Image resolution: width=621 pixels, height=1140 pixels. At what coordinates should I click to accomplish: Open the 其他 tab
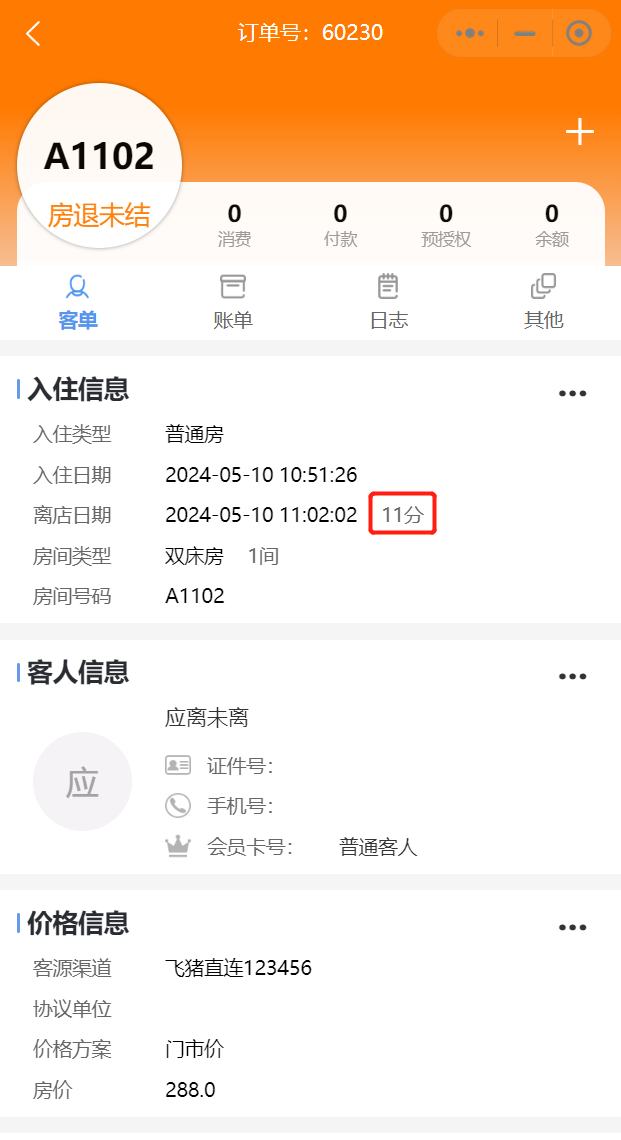click(543, 302)
